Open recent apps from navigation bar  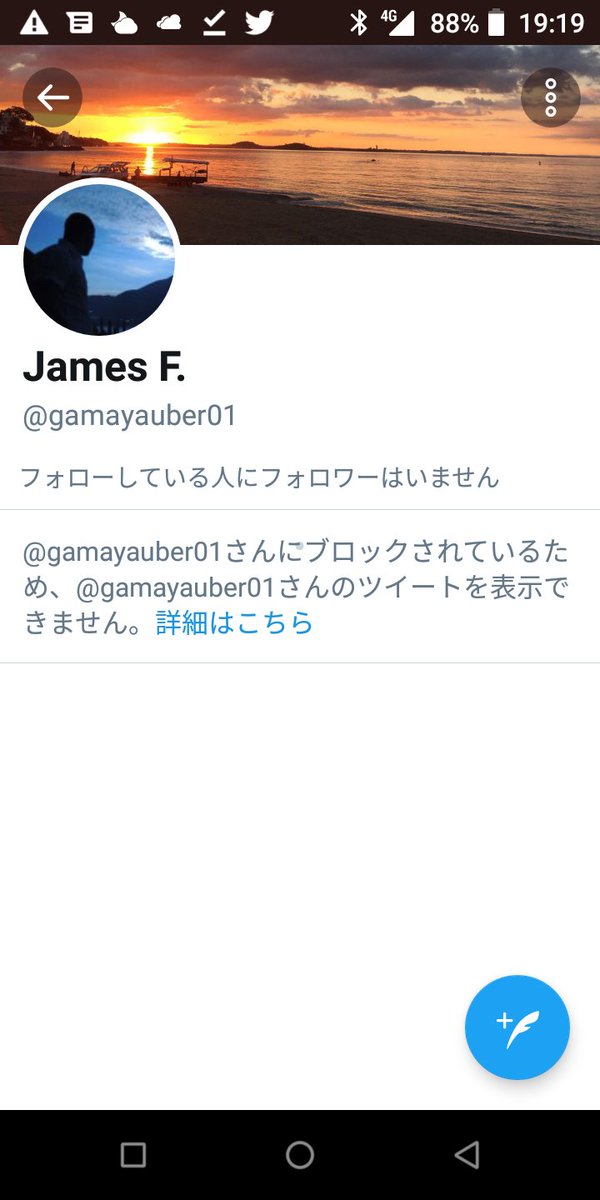pos(133,1155)
